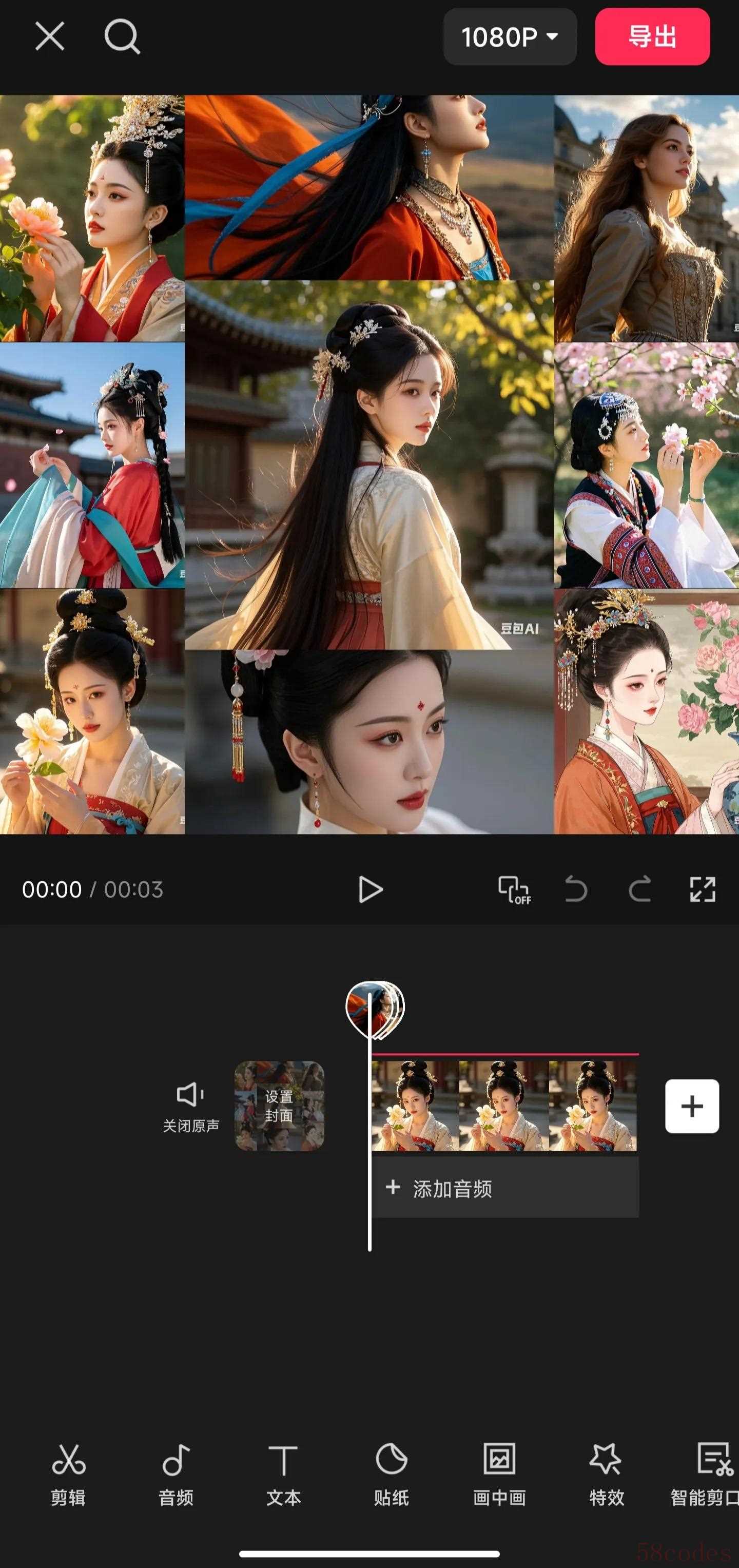Screen dimensions: 739x1568
Task: Open the 文本 text tool
Action: [284, 1473]
